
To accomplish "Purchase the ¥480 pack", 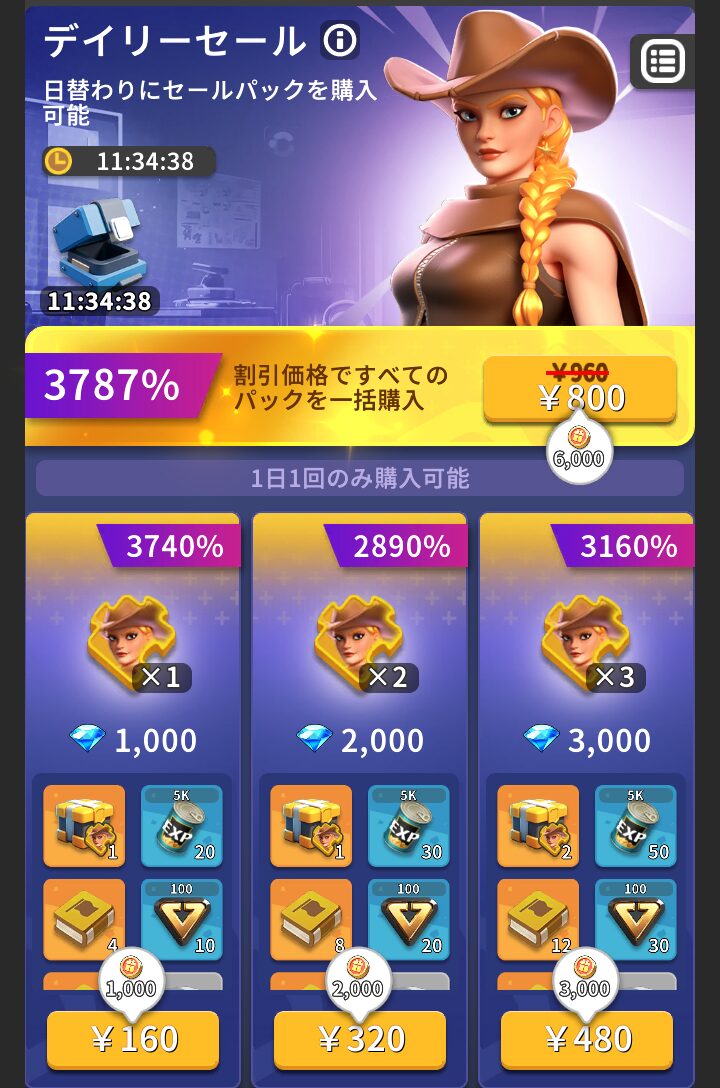I will coord(587,1039).
